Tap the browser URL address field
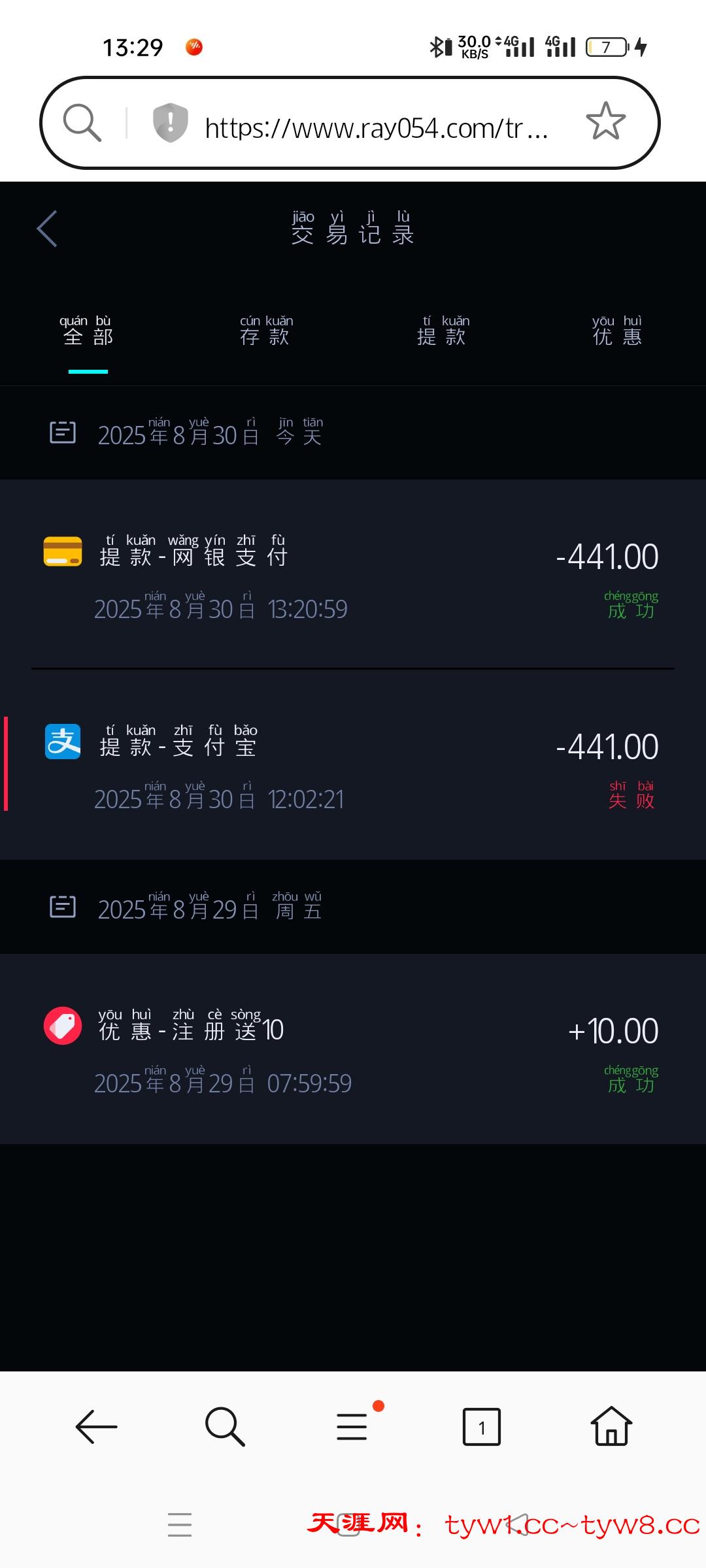This screenshot has height=1568, width=706. (376, 127)
